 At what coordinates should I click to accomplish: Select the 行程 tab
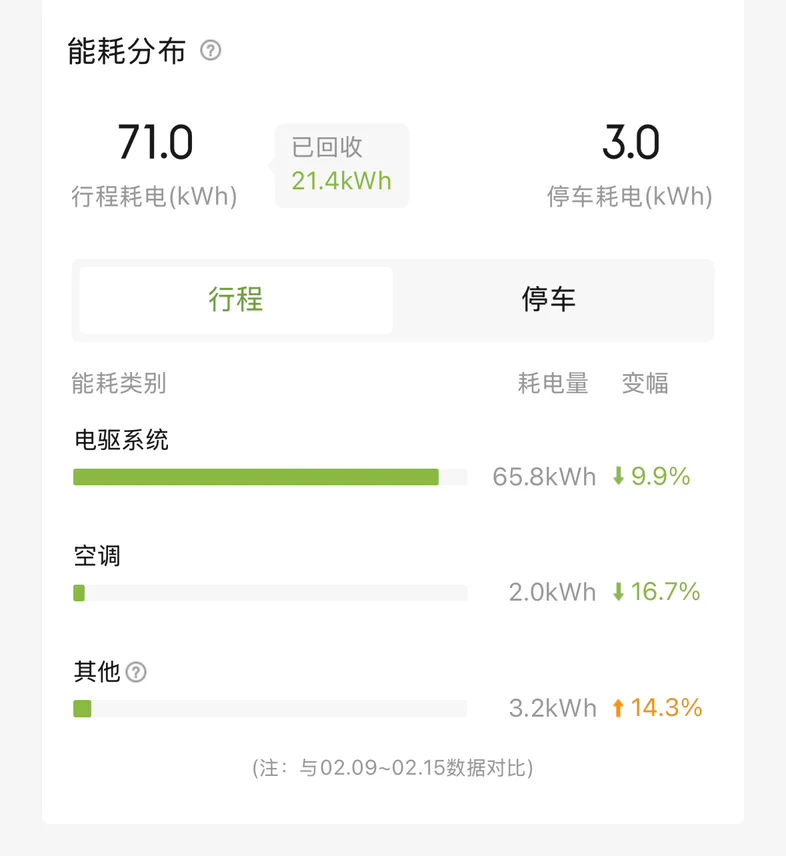click(236, 299)
